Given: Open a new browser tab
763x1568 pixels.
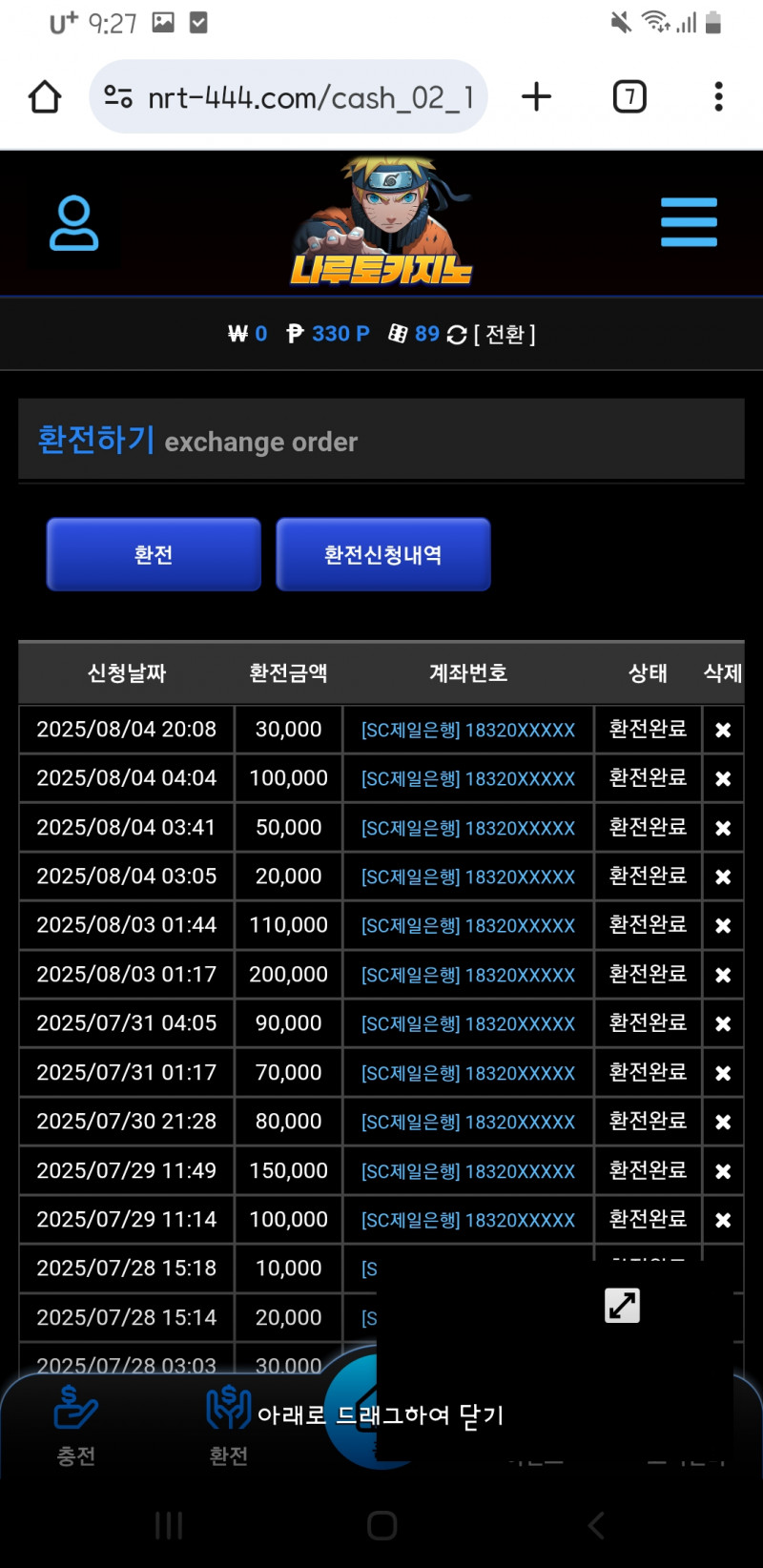Looking at the screenshot, I should 537,96.
